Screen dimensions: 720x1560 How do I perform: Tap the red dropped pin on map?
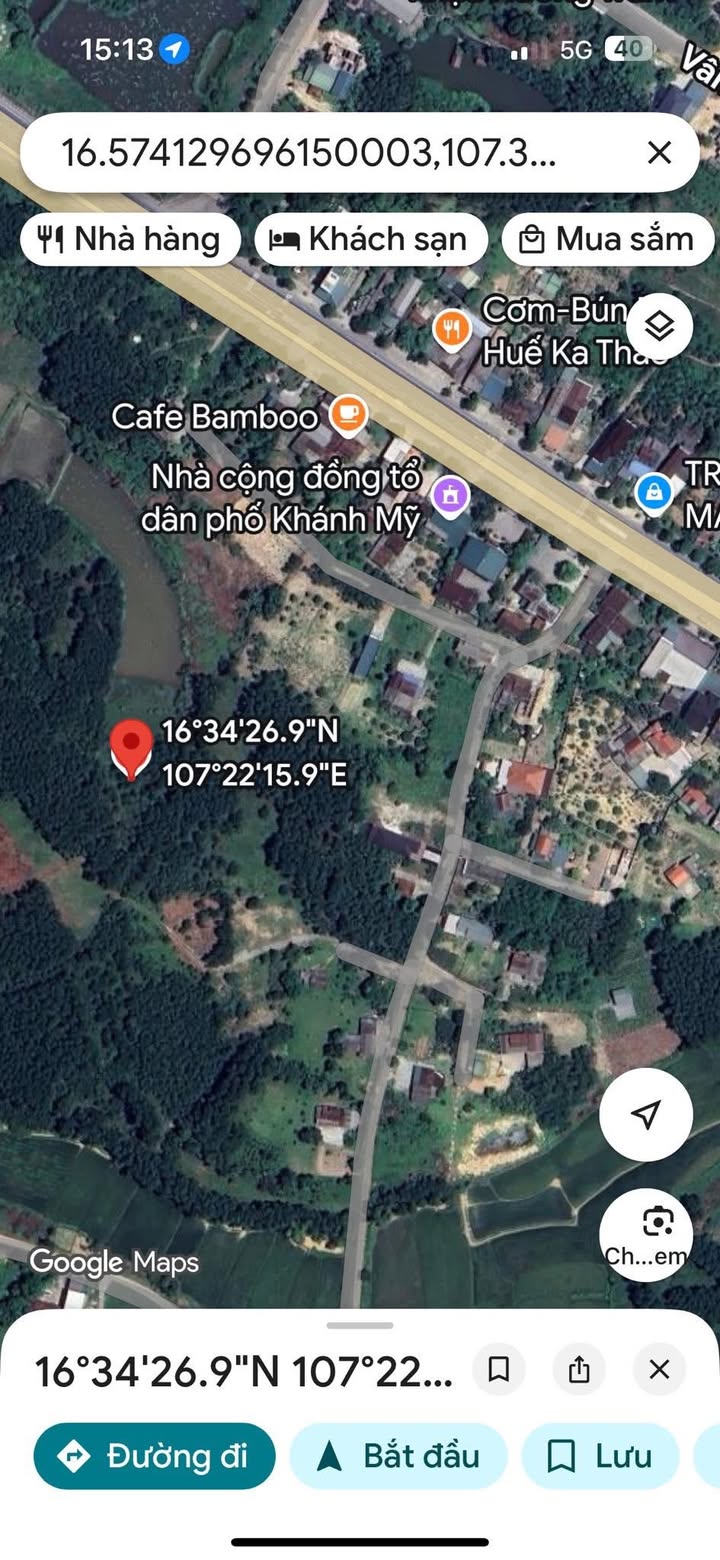[130, 750]
